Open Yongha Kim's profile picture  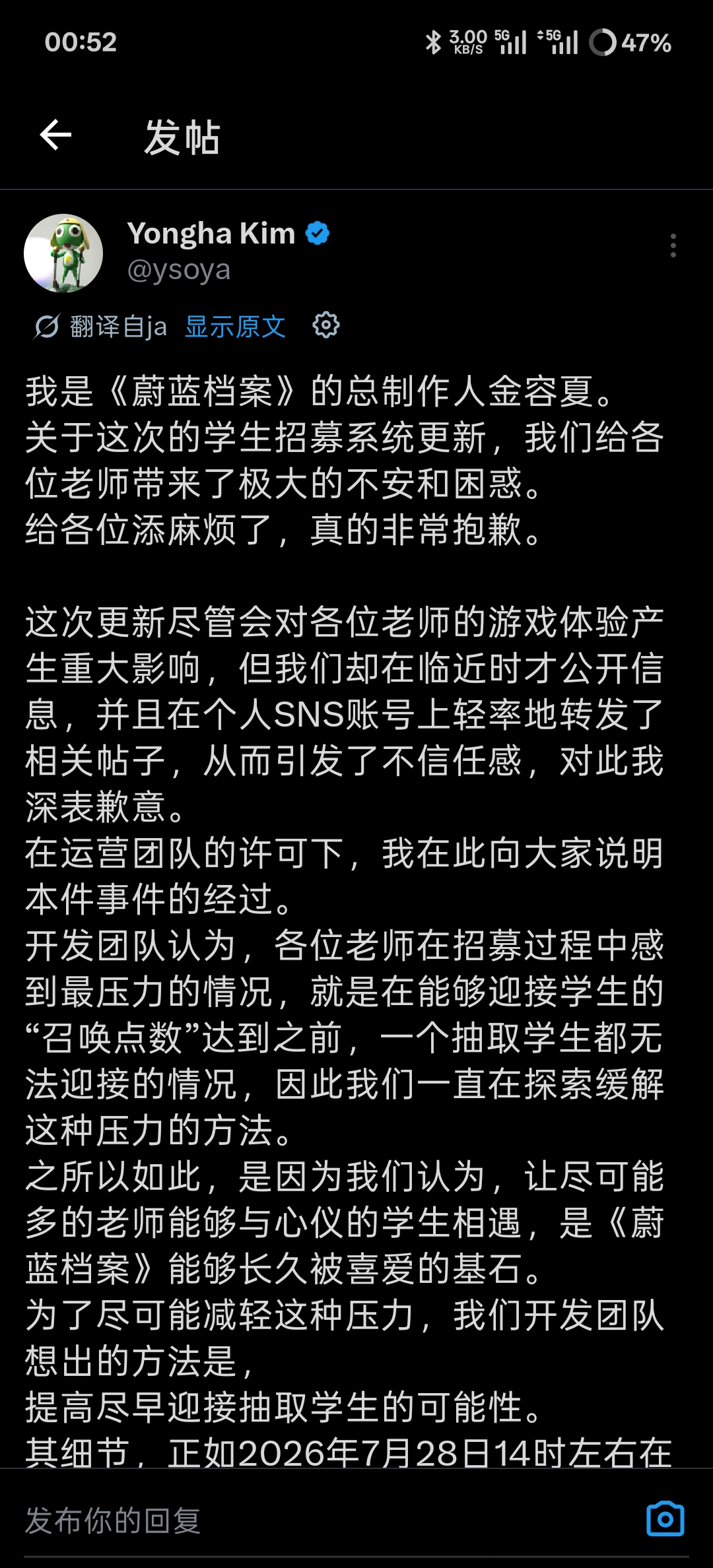(63, 253)
